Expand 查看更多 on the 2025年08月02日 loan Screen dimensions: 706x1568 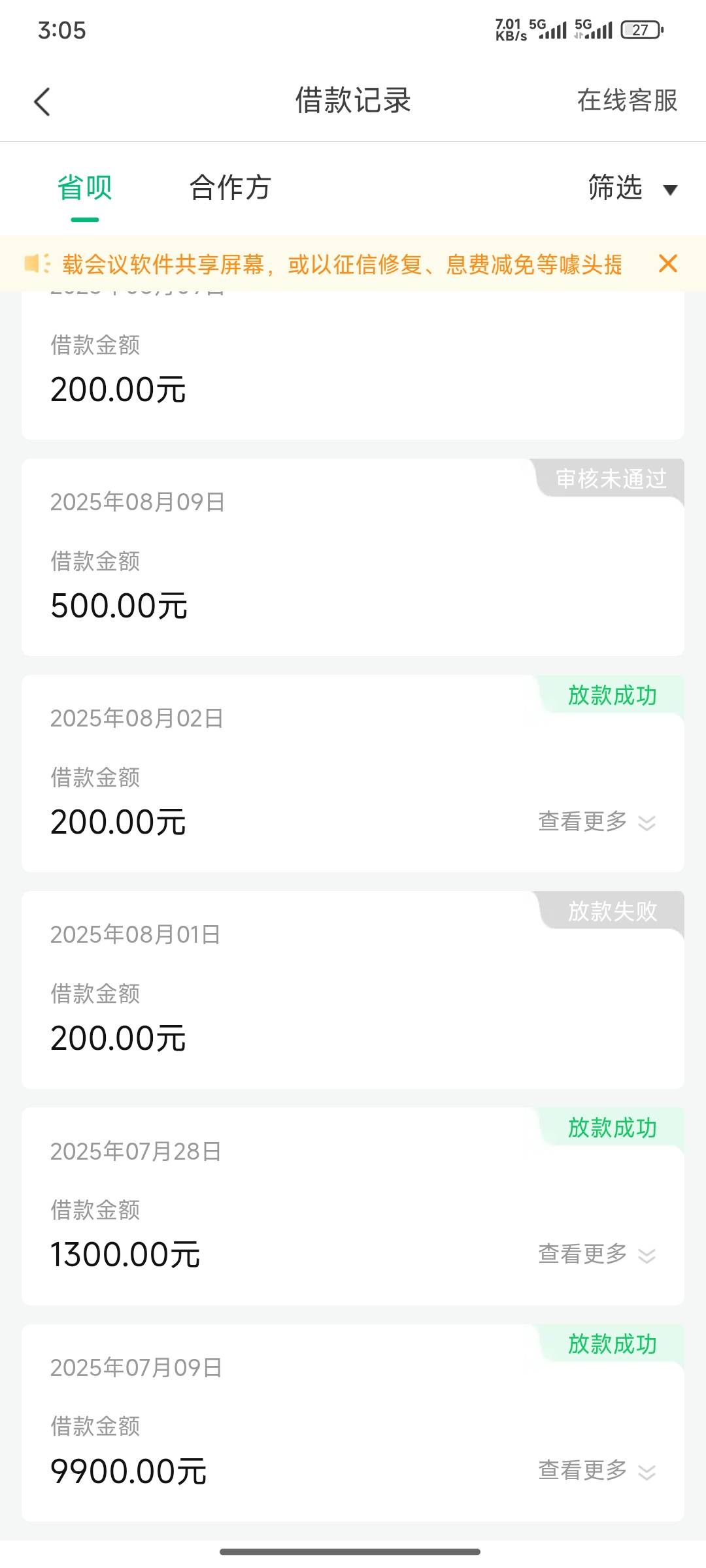click(597, 822)
